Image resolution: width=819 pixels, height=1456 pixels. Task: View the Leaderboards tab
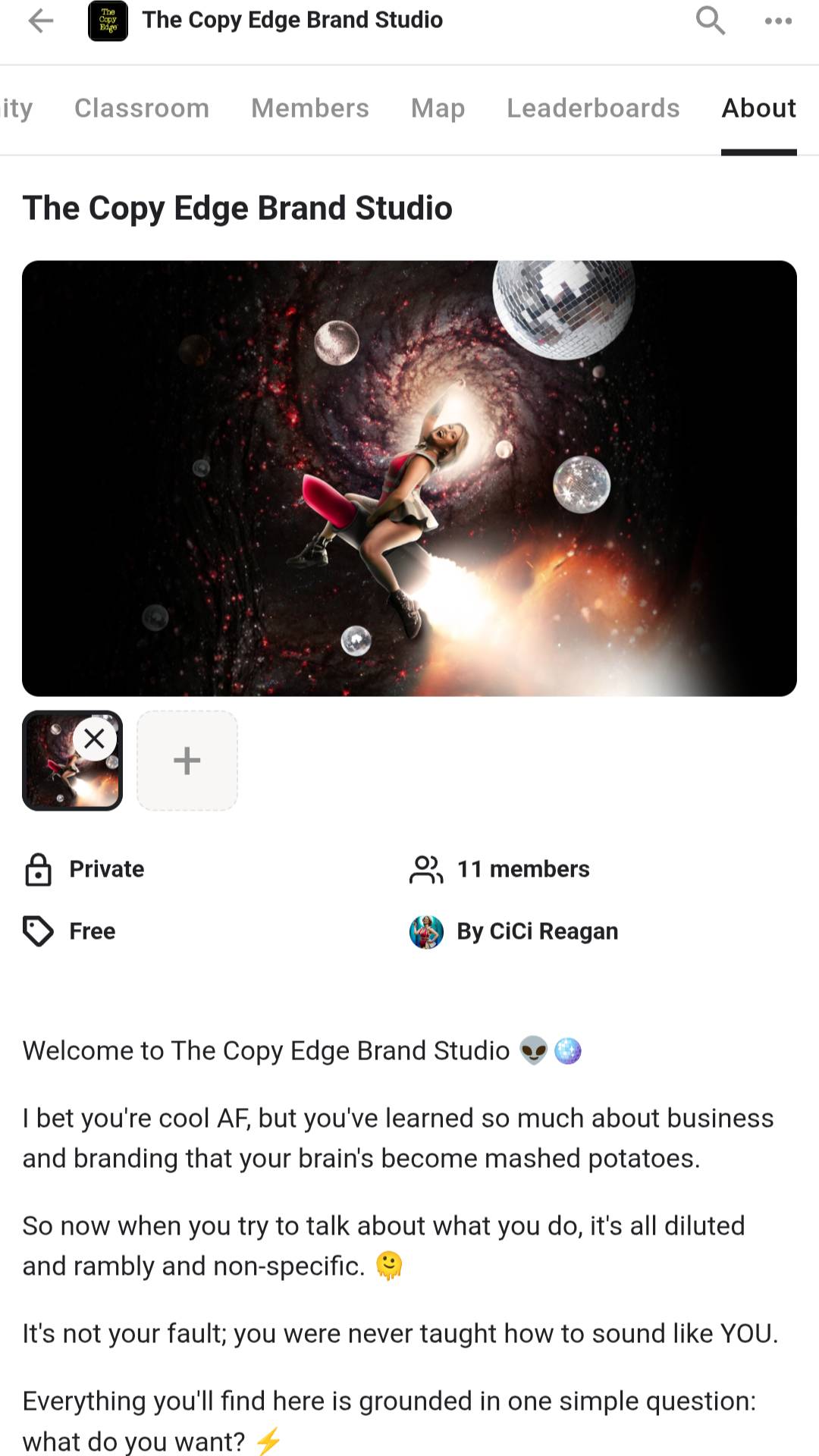(x=593, y=108)
